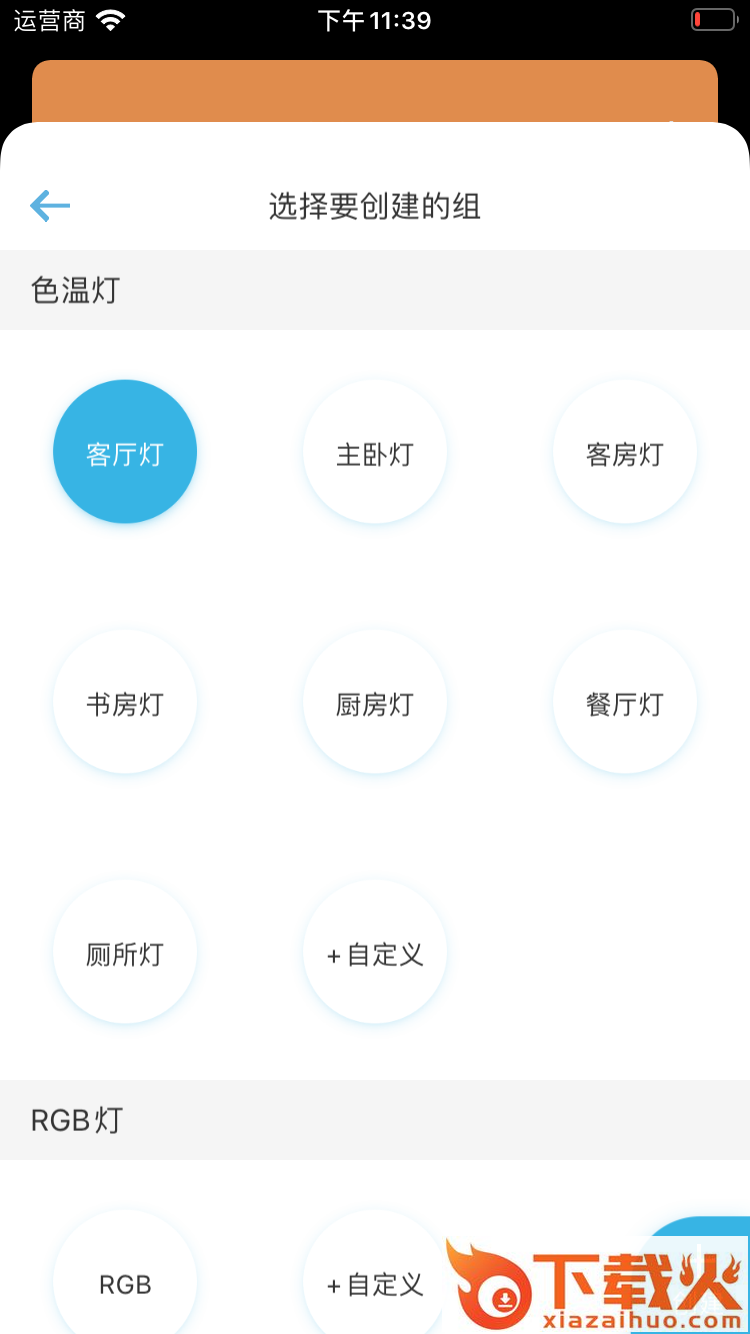The image size is (750, 1334).
Task: Choose 主卧灯 as the group
Action: 375,452
